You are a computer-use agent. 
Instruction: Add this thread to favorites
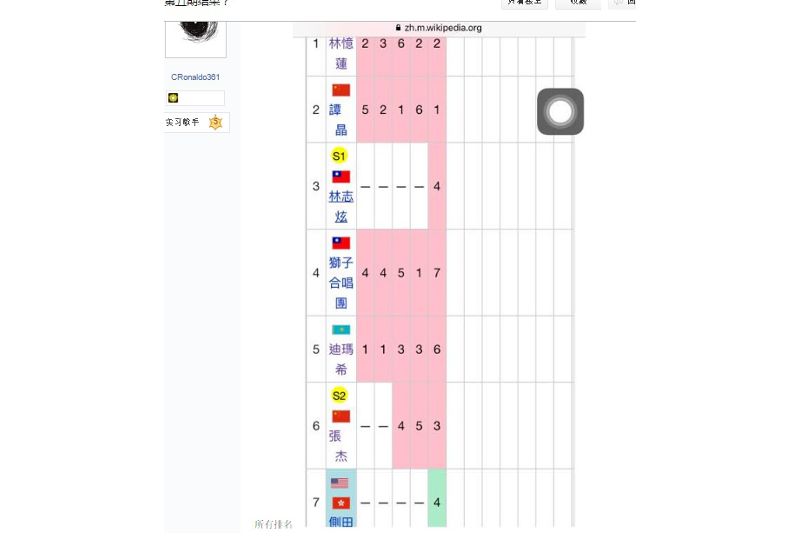click(x=578, y=3)
